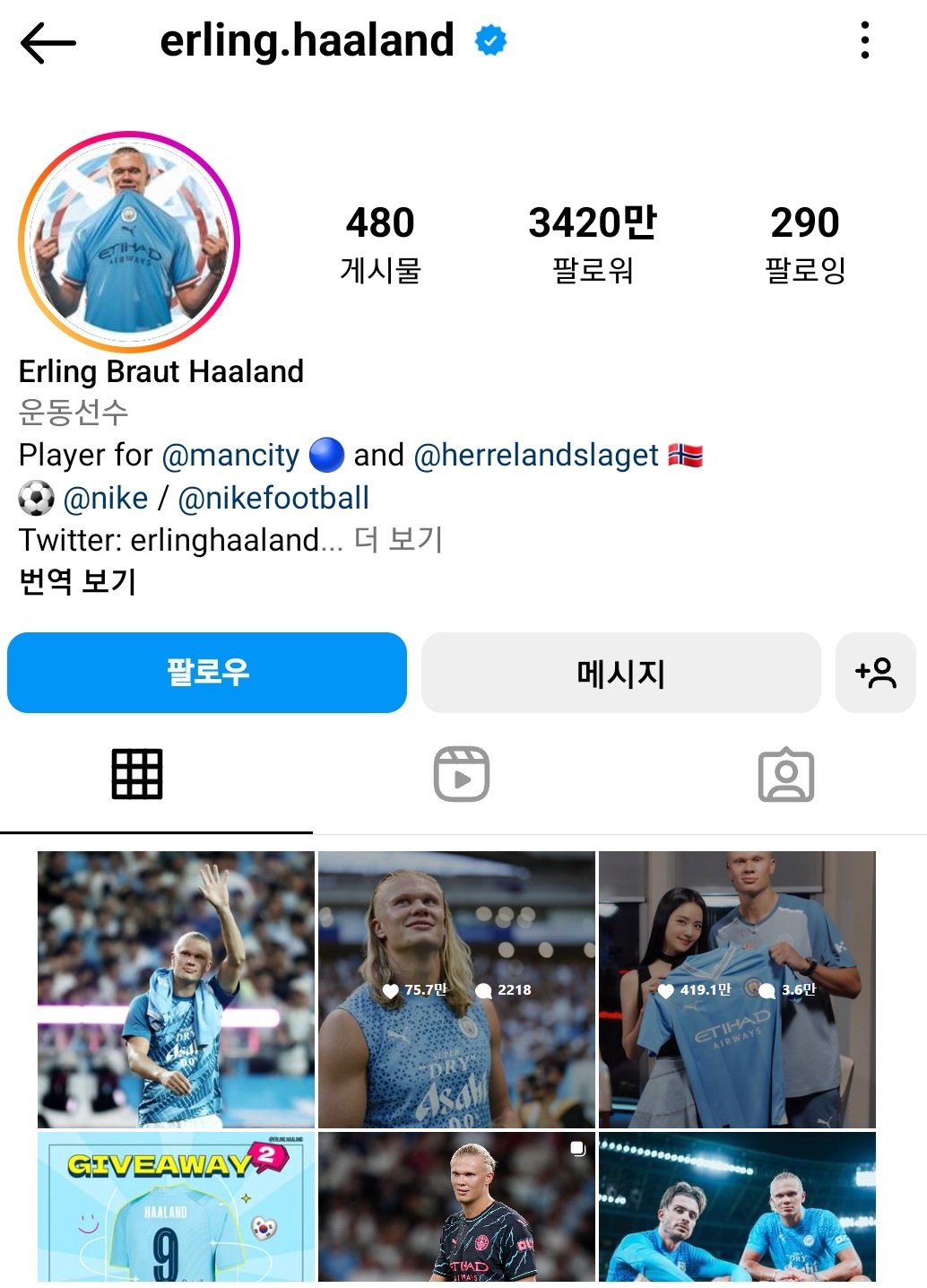Switch to the tagged photos tab
This screenshot has width=927, height=1288.
785,774
